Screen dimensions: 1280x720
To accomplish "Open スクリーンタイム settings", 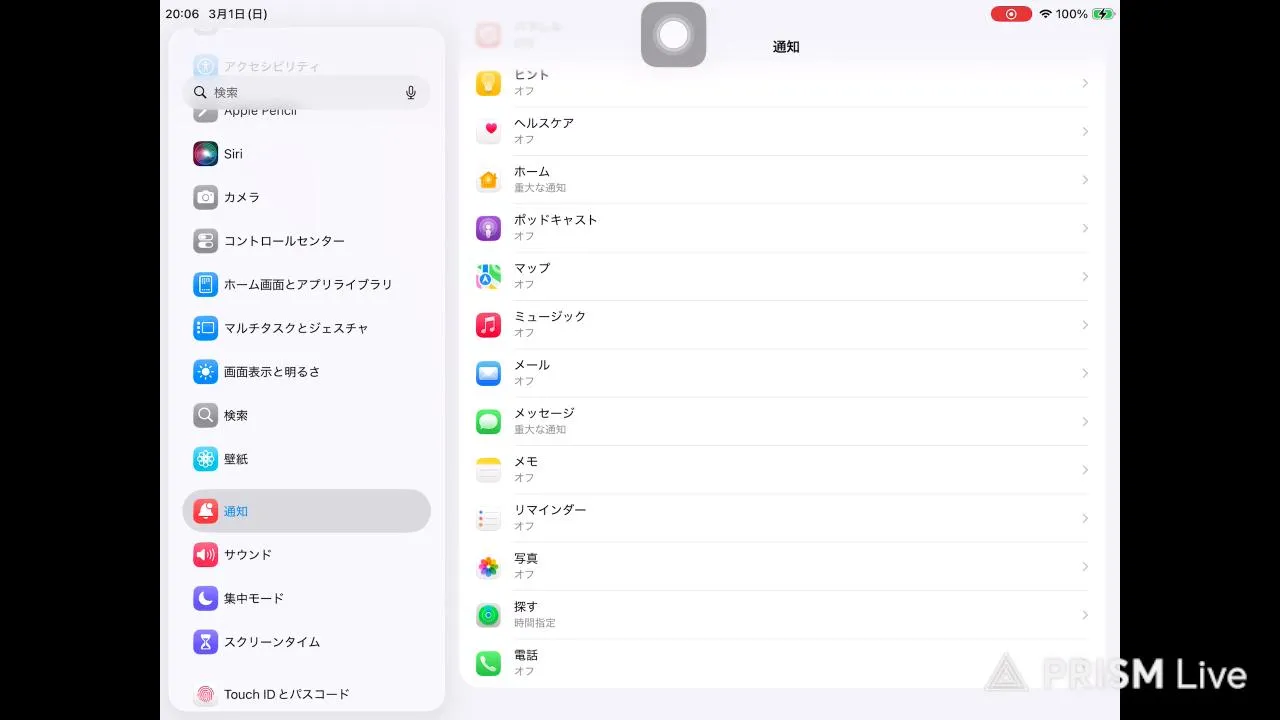I will point(306,642).
